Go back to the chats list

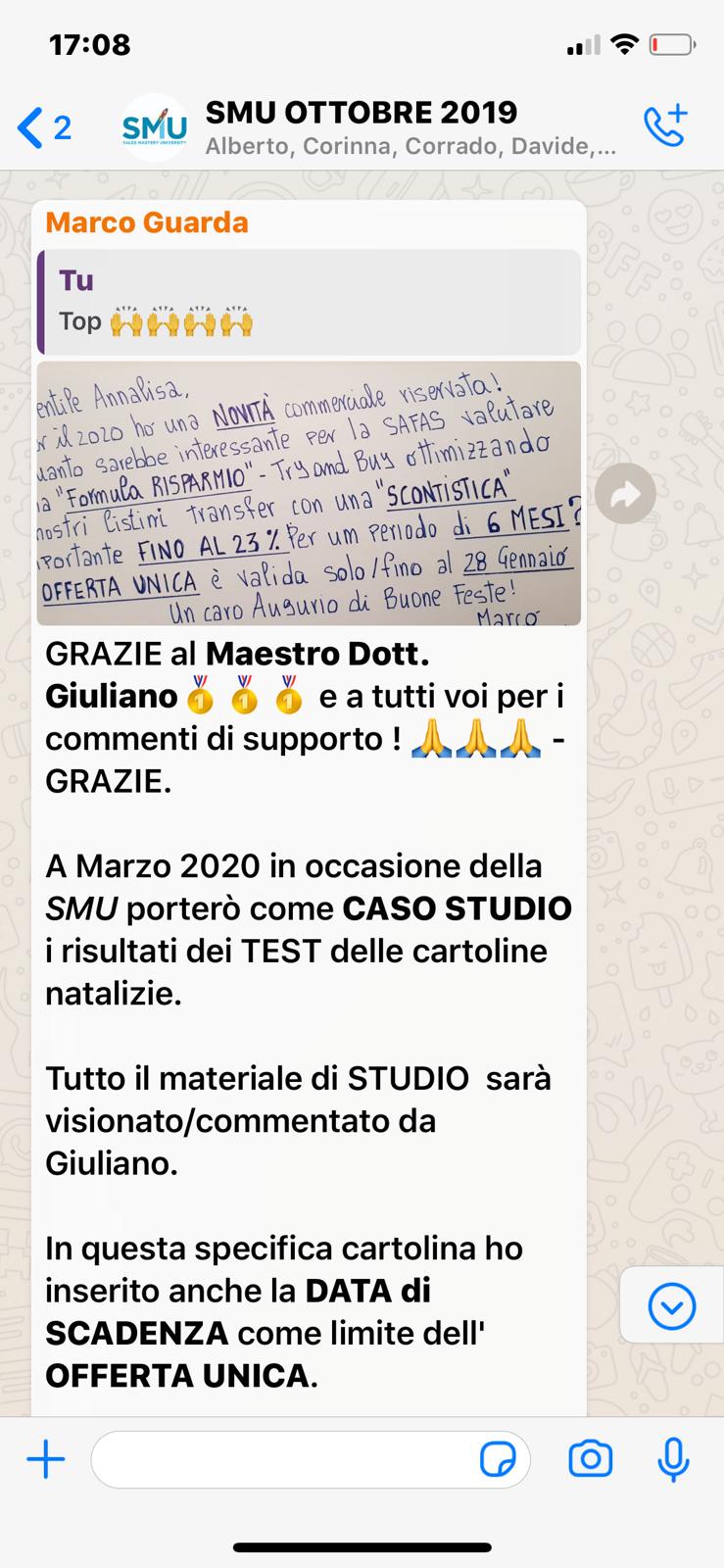pyautogui.click(x=43, y=127)
